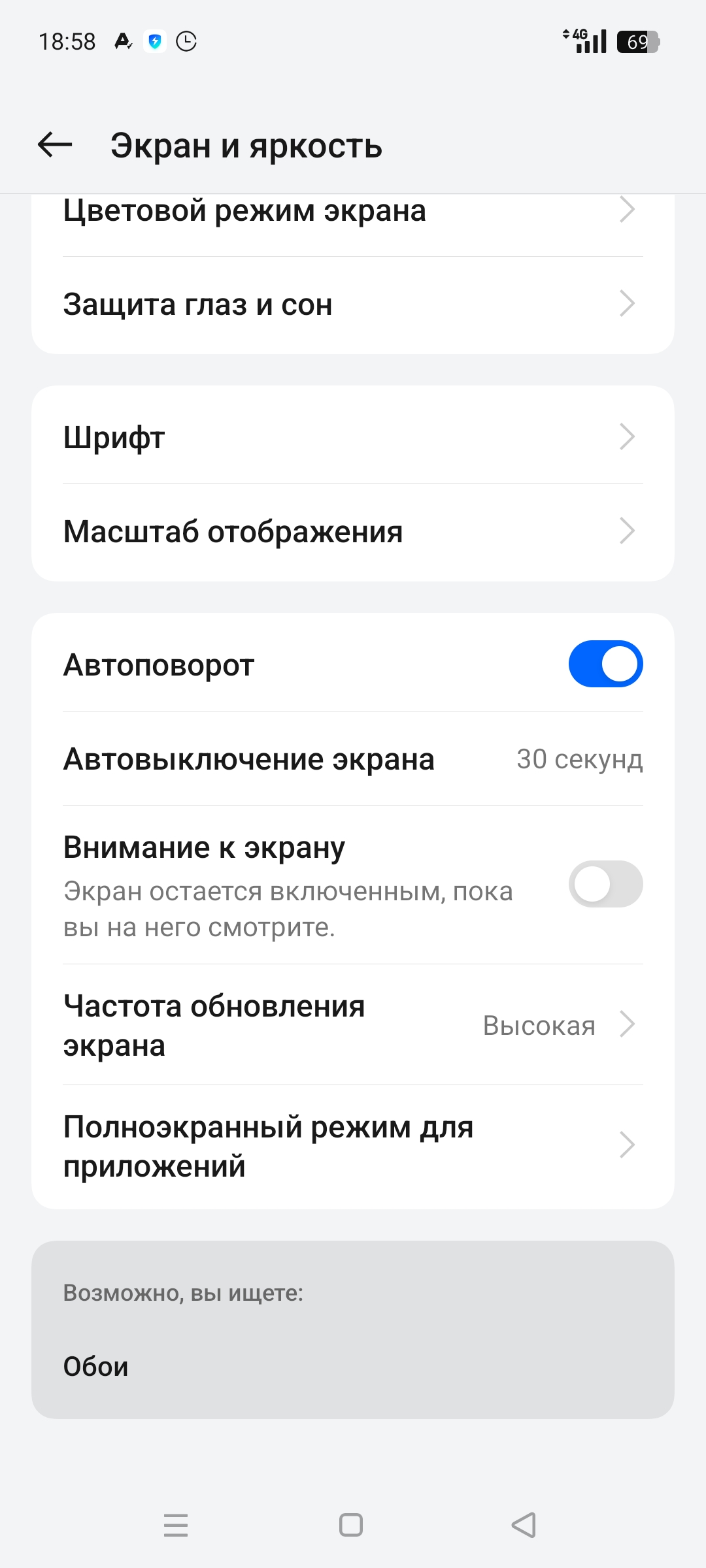Change Автовыключение экрана timeout

coord(353,759)
